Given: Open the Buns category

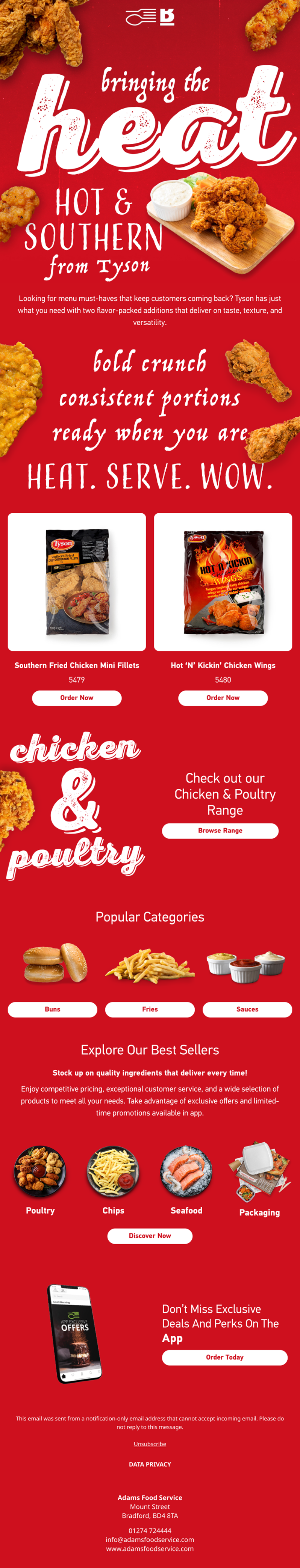Looking at the screenshot, I should (52, 1009).
